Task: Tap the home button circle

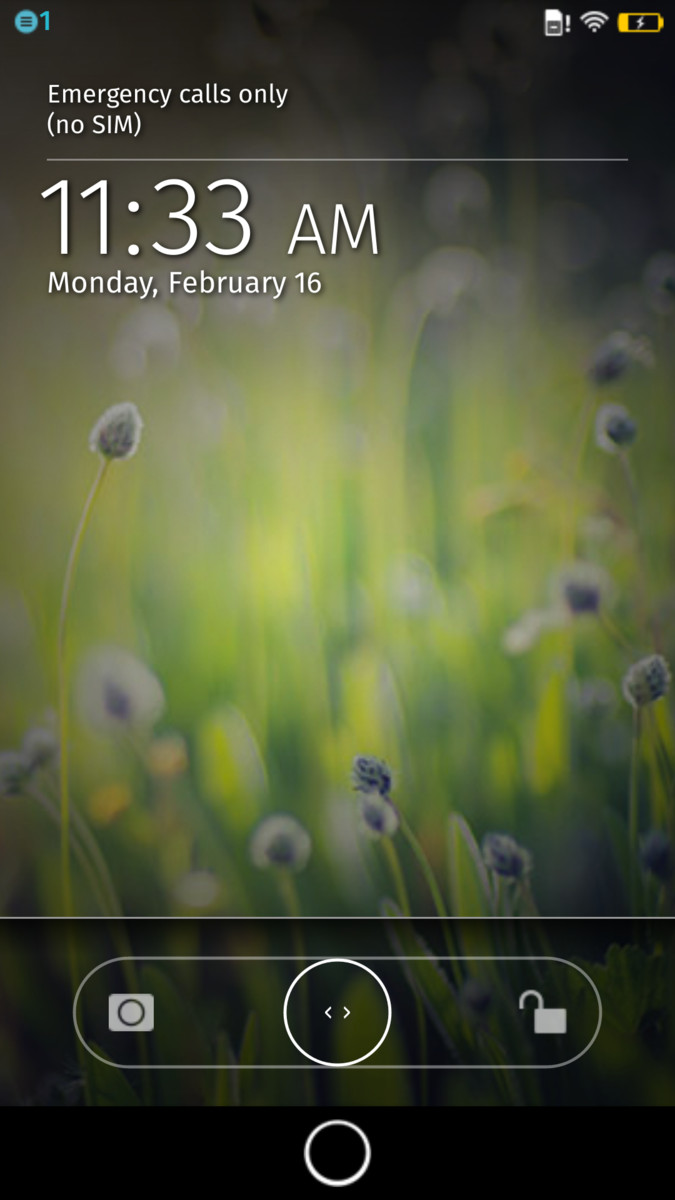Action: 337,1152
